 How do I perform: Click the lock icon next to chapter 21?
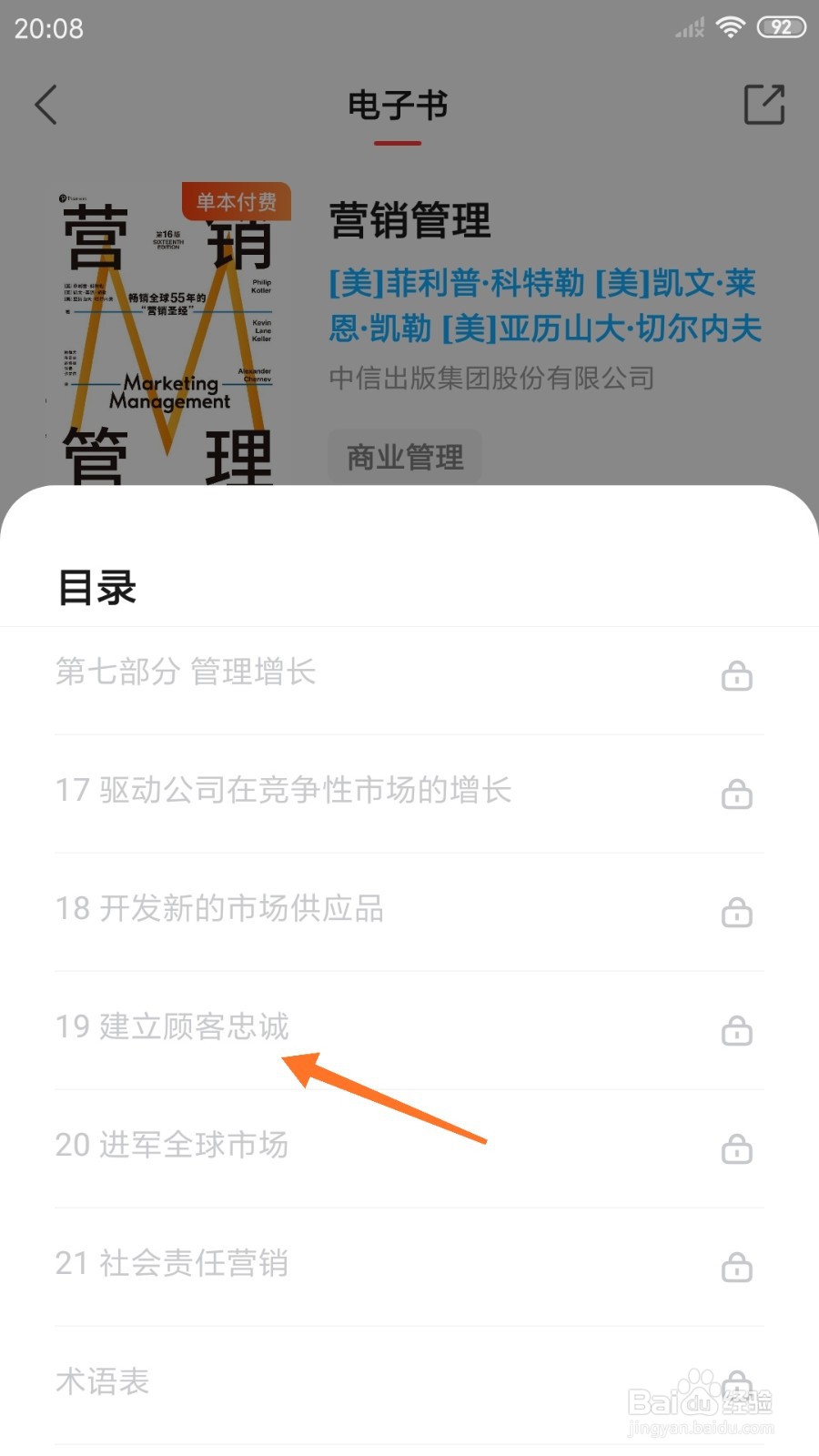tap(737, 1265)
